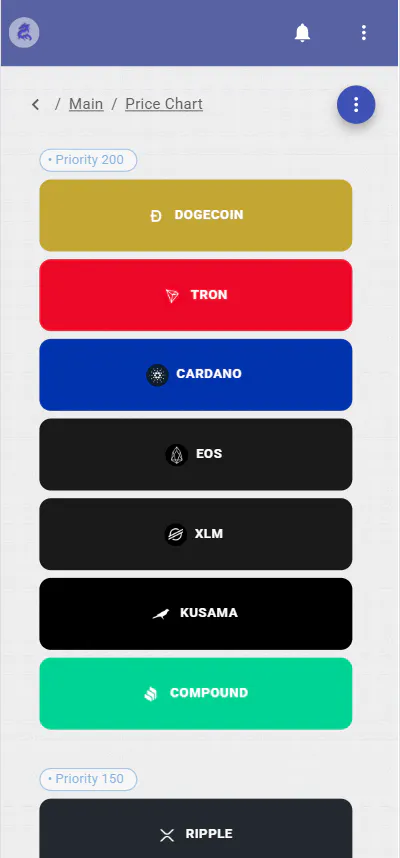The image size is (400, 858).
Task: Open the notifications bell
Action: coord(302,33)
